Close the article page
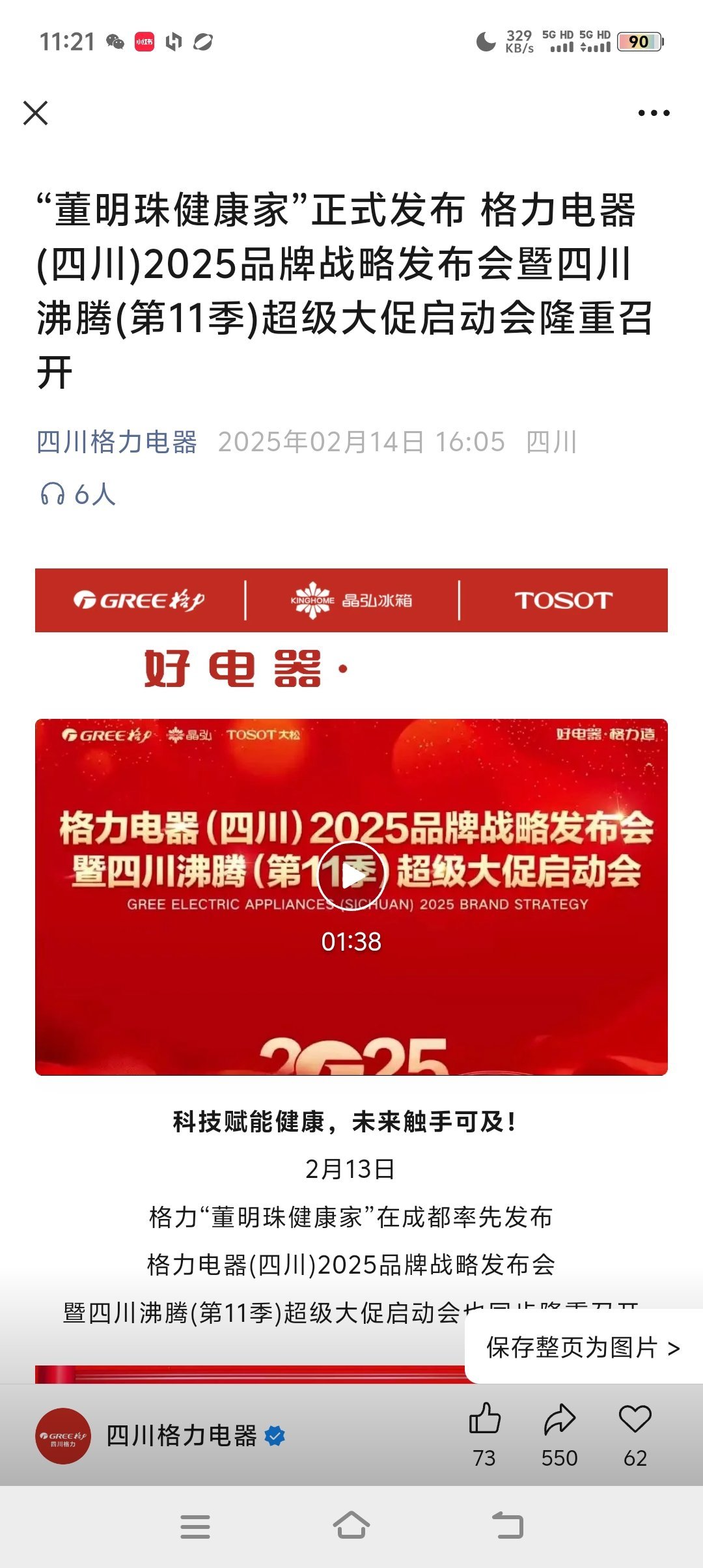This screenshot has width=703, height=1568. click(35, 113)
